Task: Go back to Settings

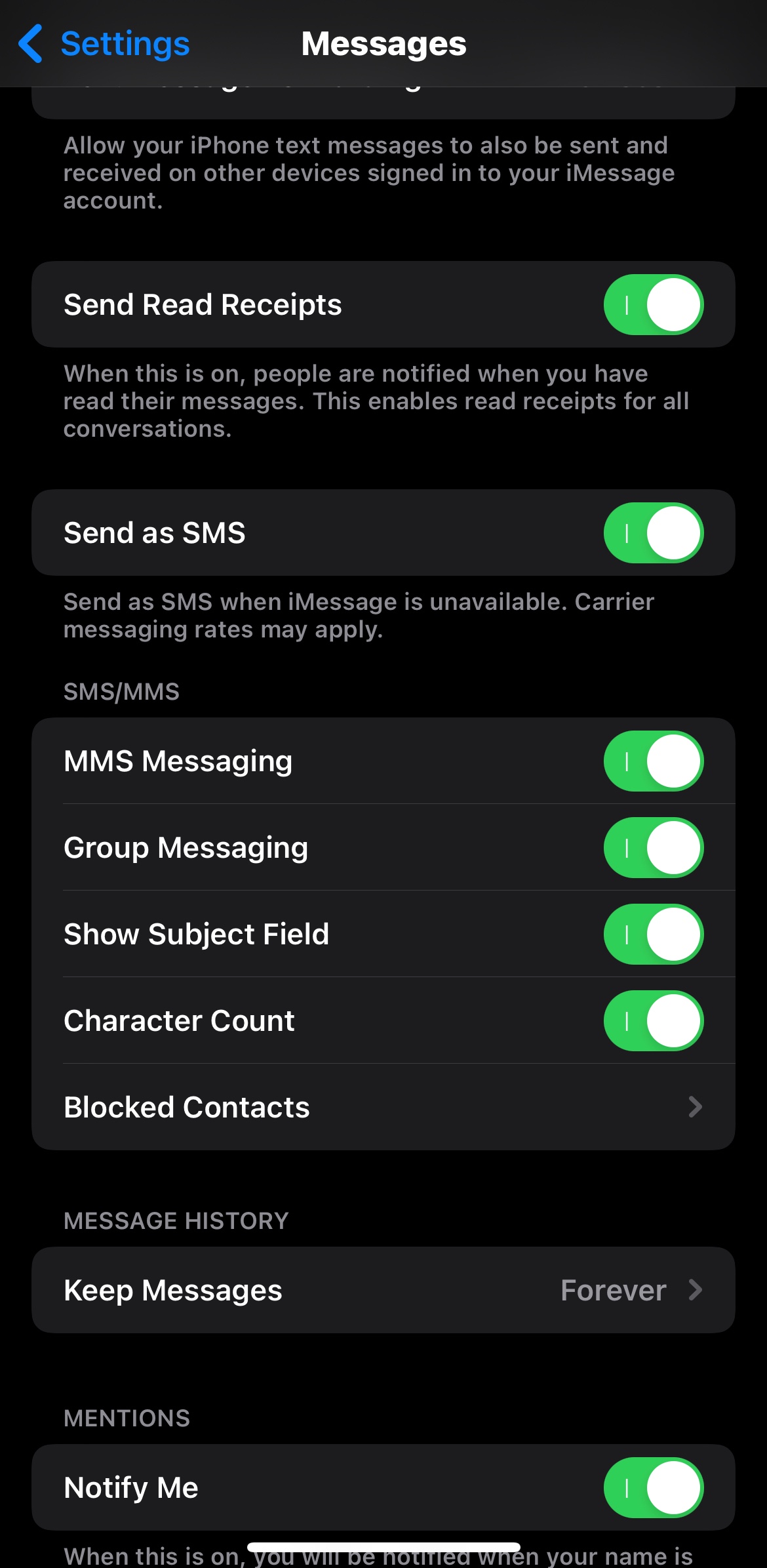Action: pos(105,44)
